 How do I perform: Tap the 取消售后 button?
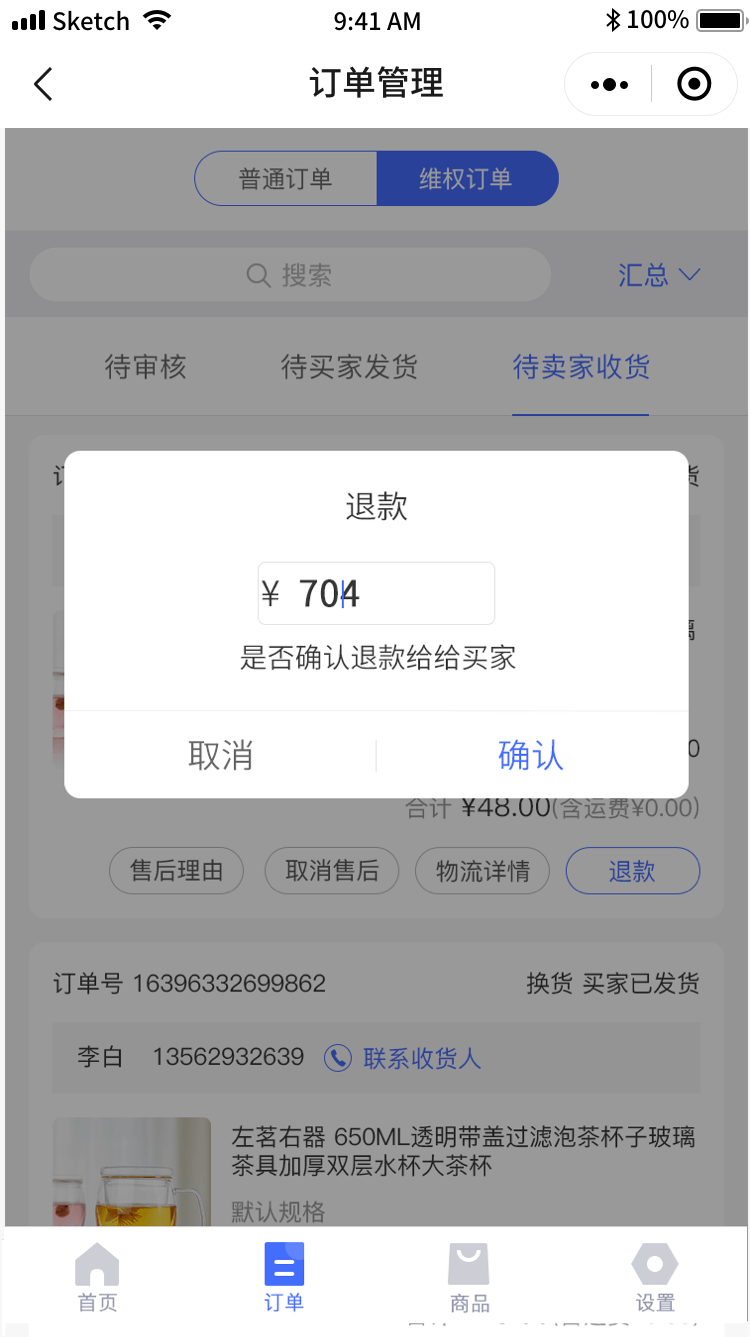[x=332, y=871]
